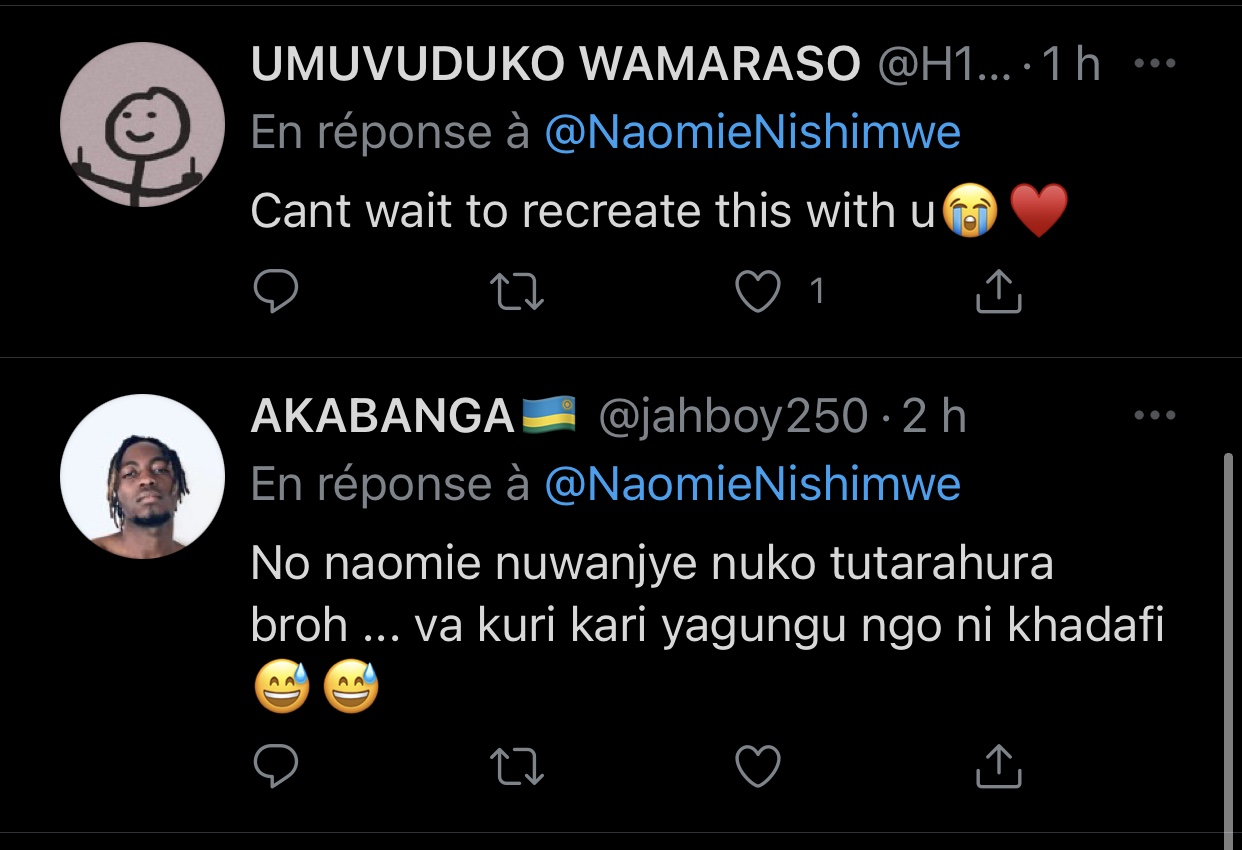The width and height of the screenshot is (1242, 850).
Task: Open UMUVUDUKO WAMARASO's profile picture
Action: click(x=142, y=125)
